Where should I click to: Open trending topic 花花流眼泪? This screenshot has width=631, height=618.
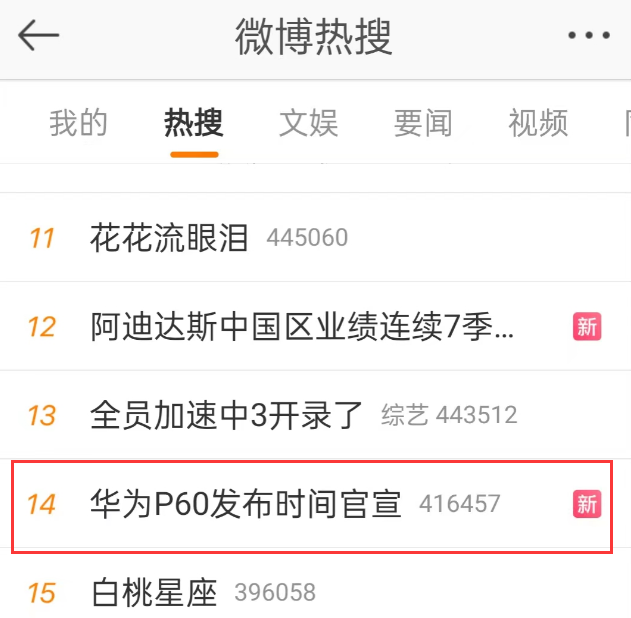pyautogui.click(x=169, y=238)
